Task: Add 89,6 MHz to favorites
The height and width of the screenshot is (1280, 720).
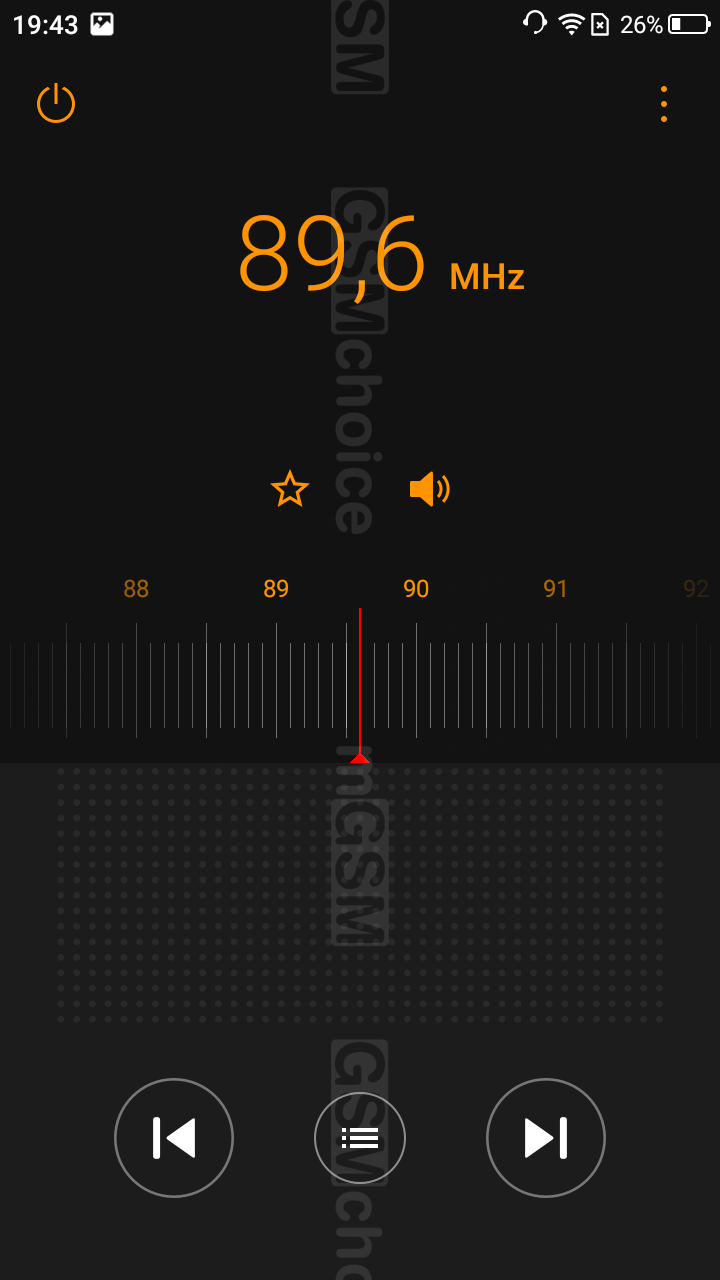Action: (290, 489)
